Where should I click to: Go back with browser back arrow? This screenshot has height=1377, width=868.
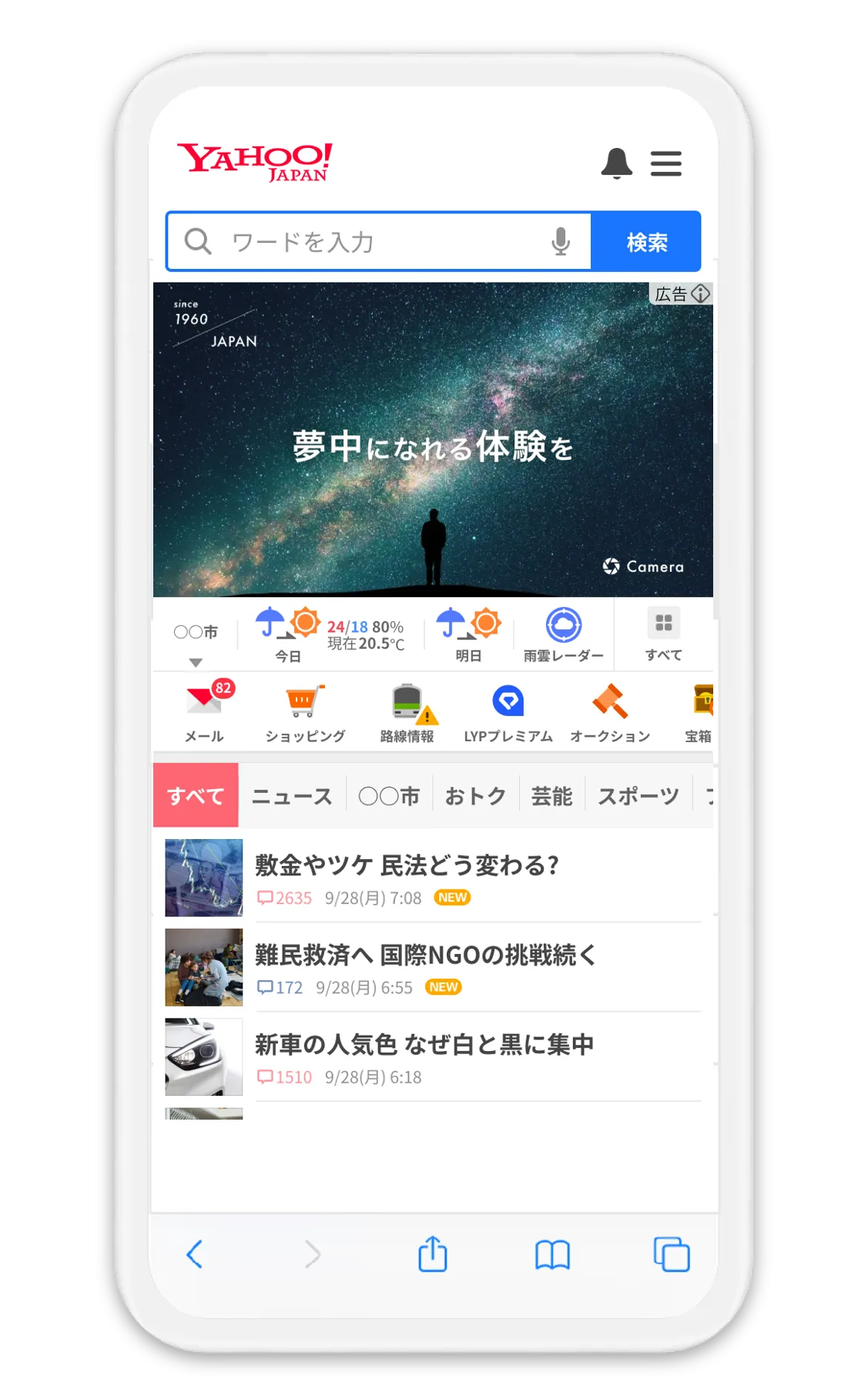pyautogui.click(x=195, y=1254)
